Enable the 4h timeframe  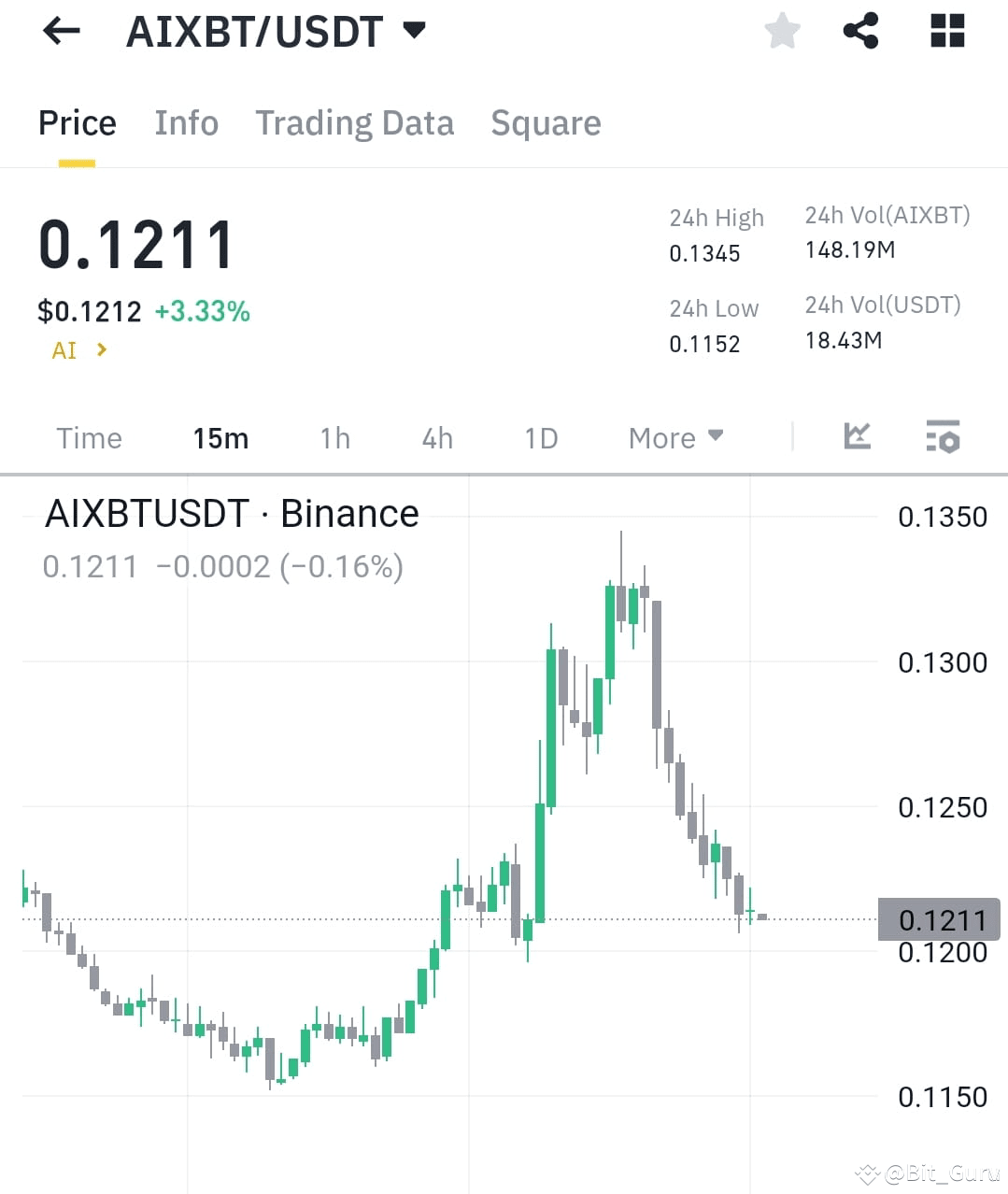tap(435, 437)
